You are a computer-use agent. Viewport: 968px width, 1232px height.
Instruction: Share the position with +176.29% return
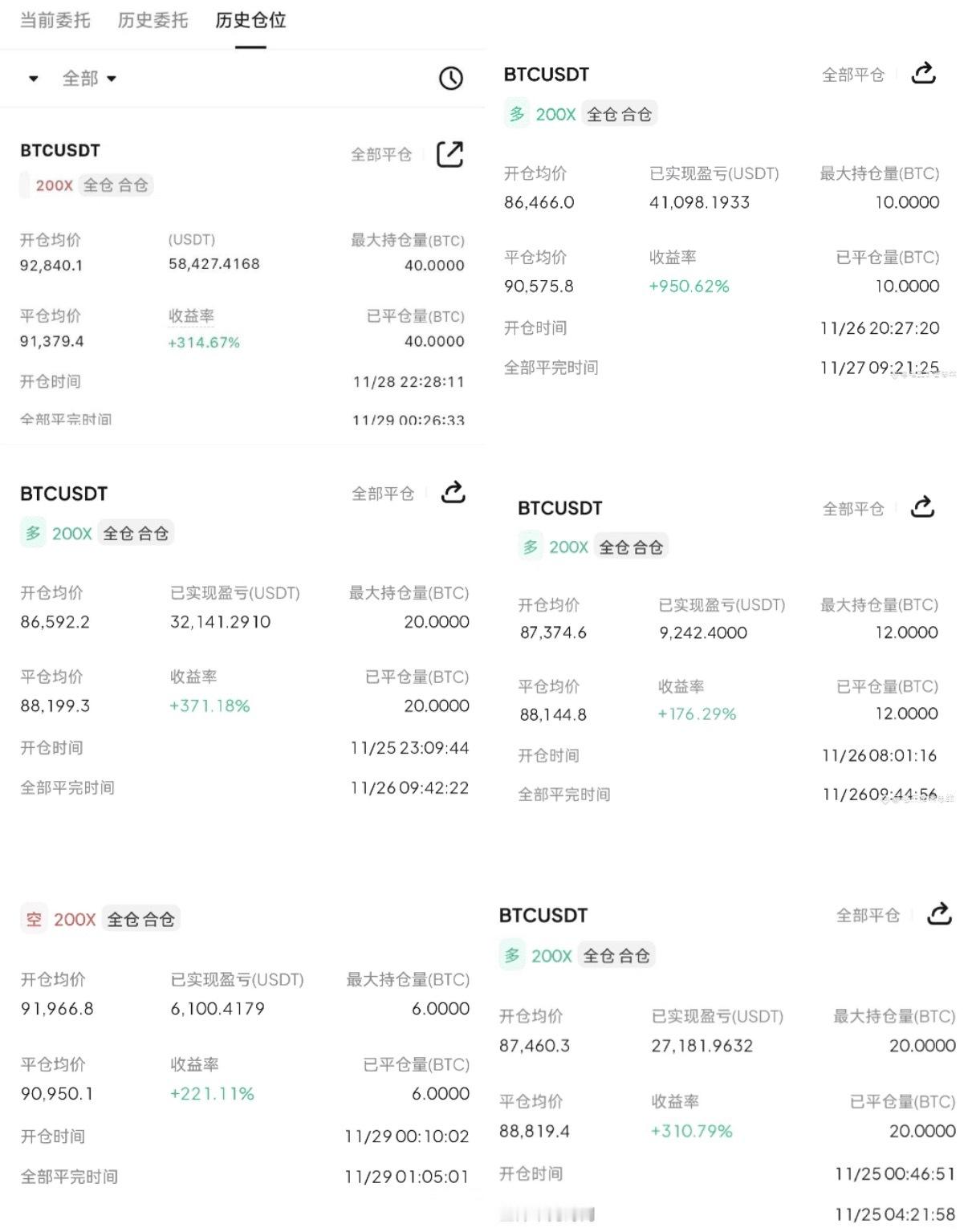point(921,506)
